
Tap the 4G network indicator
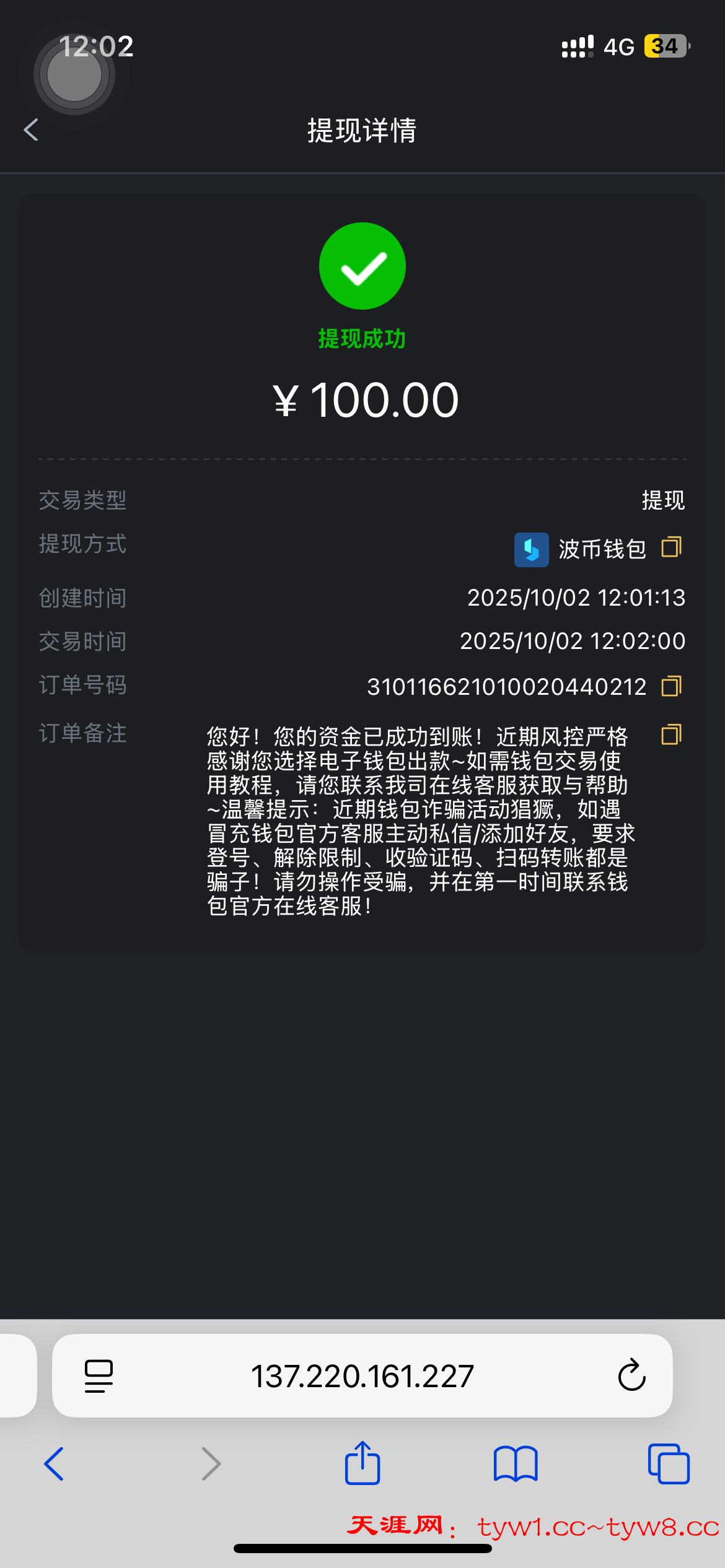point(618,46)
